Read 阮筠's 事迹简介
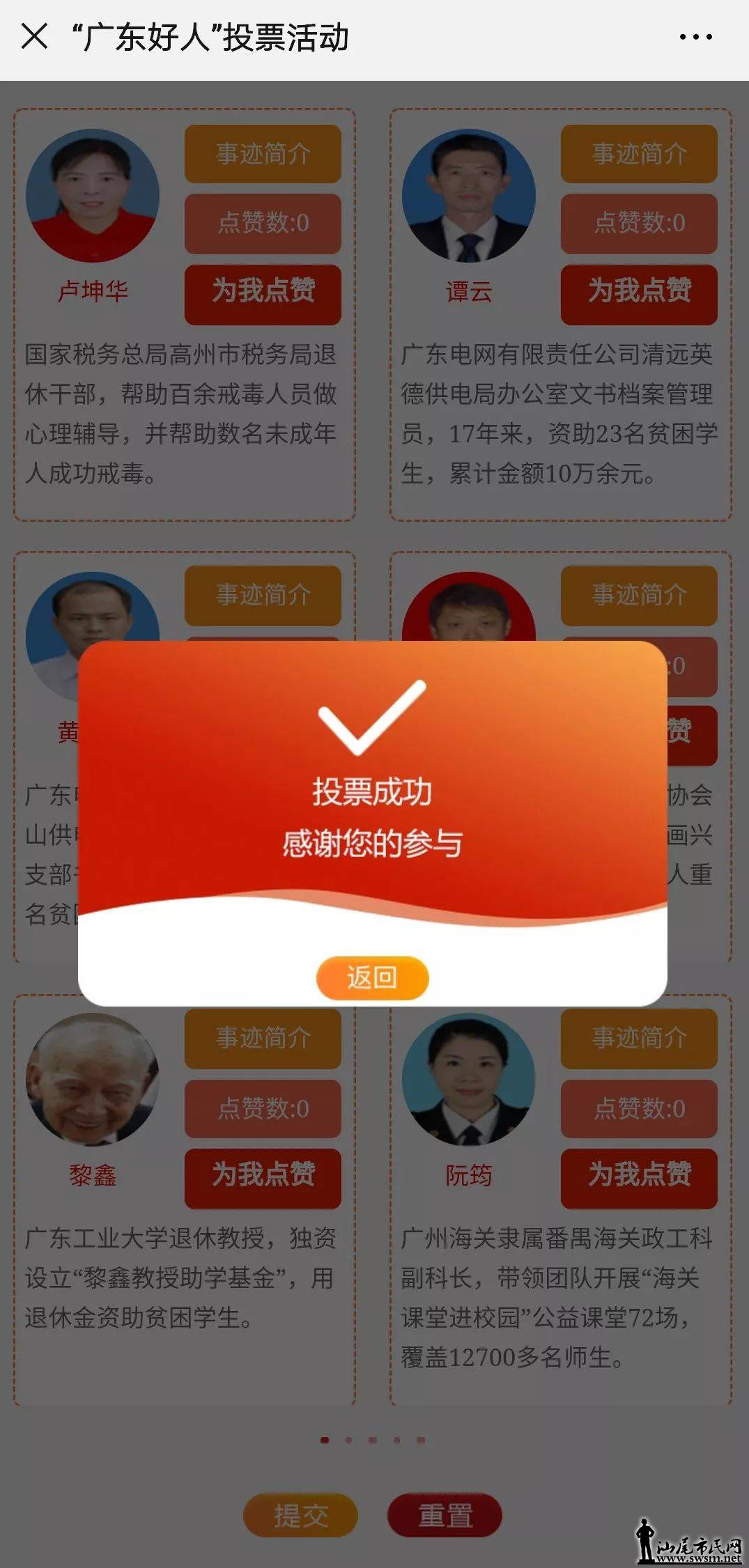 tap(639, 1038)
